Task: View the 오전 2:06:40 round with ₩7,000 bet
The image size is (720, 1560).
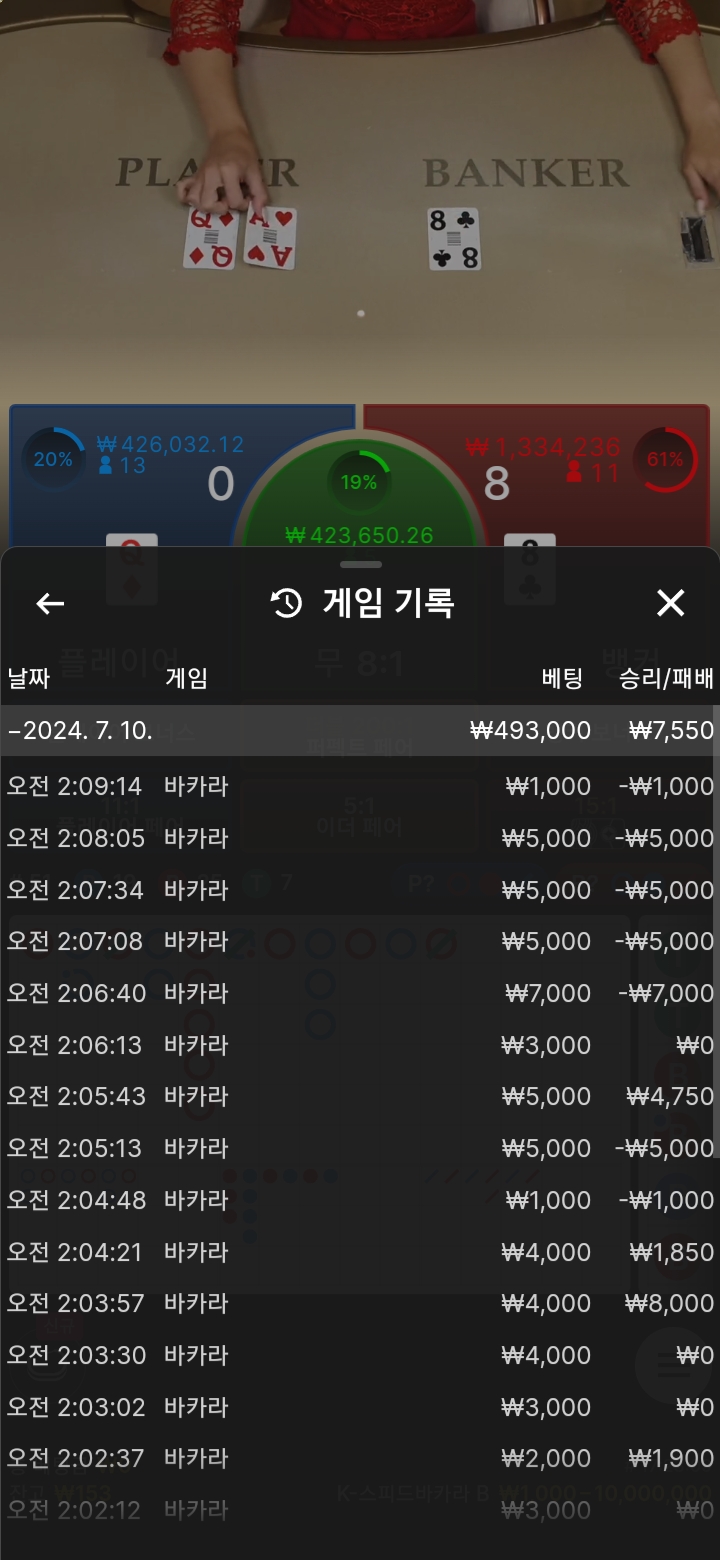Action: (360, 993)
